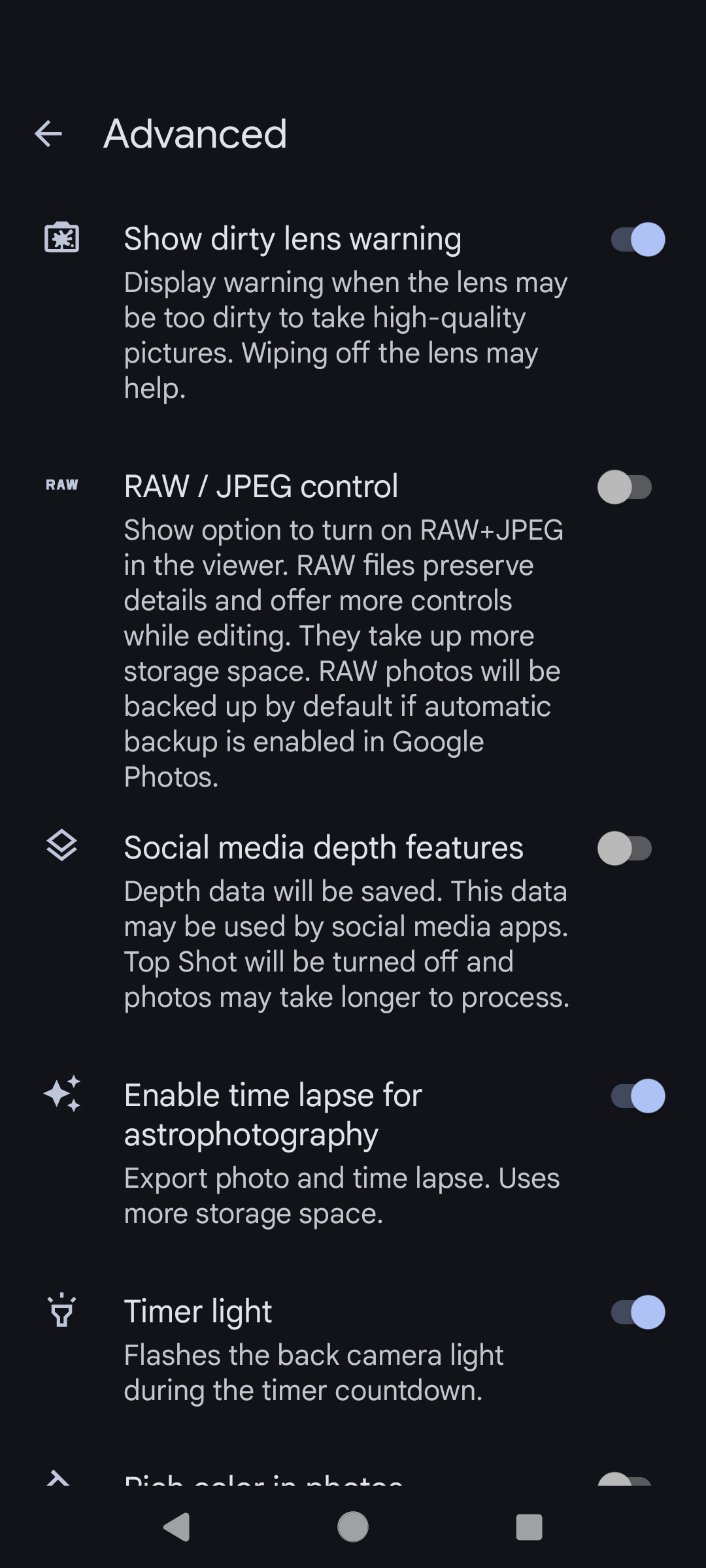Switch off the Timer light toggle

coord(637,1312)
